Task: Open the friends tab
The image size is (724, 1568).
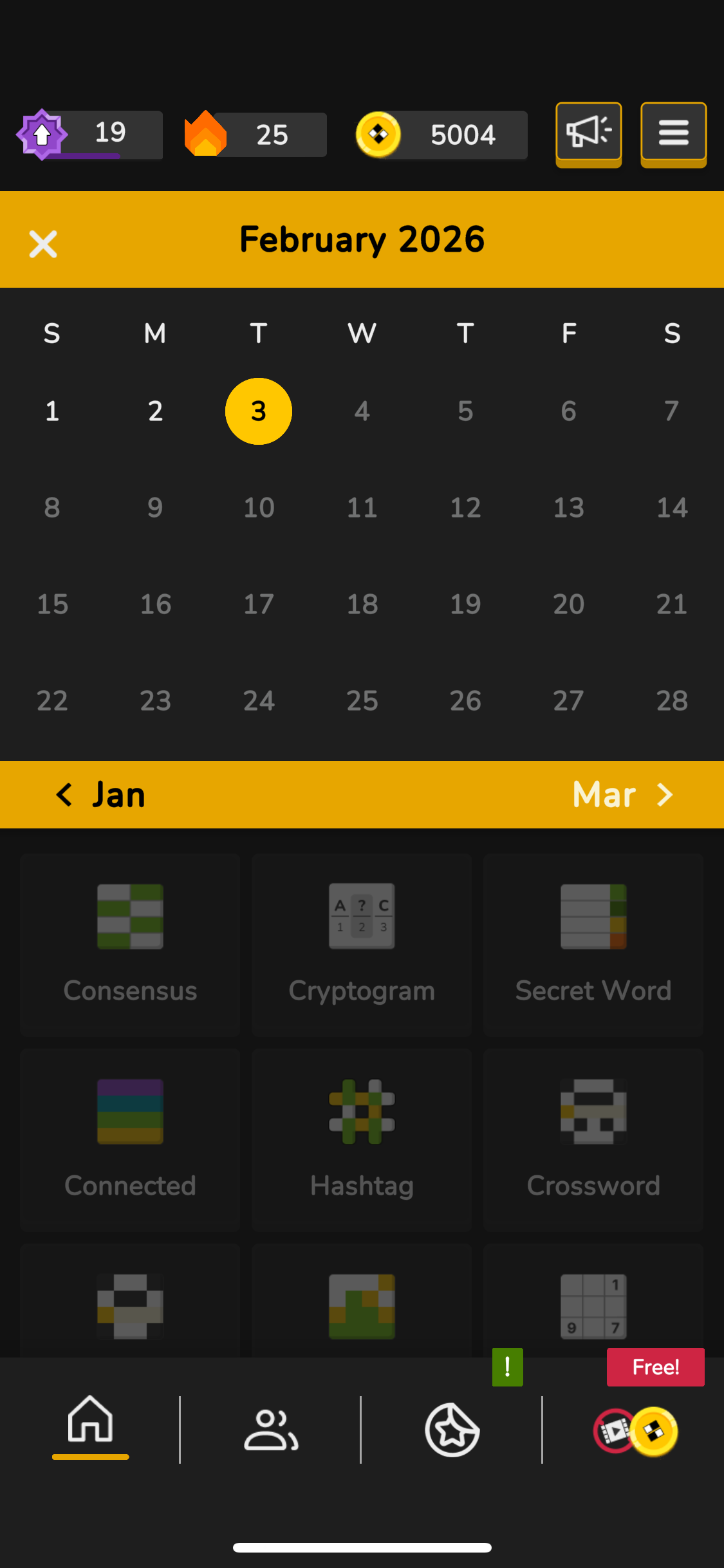Action: (x=270, y=1430)
